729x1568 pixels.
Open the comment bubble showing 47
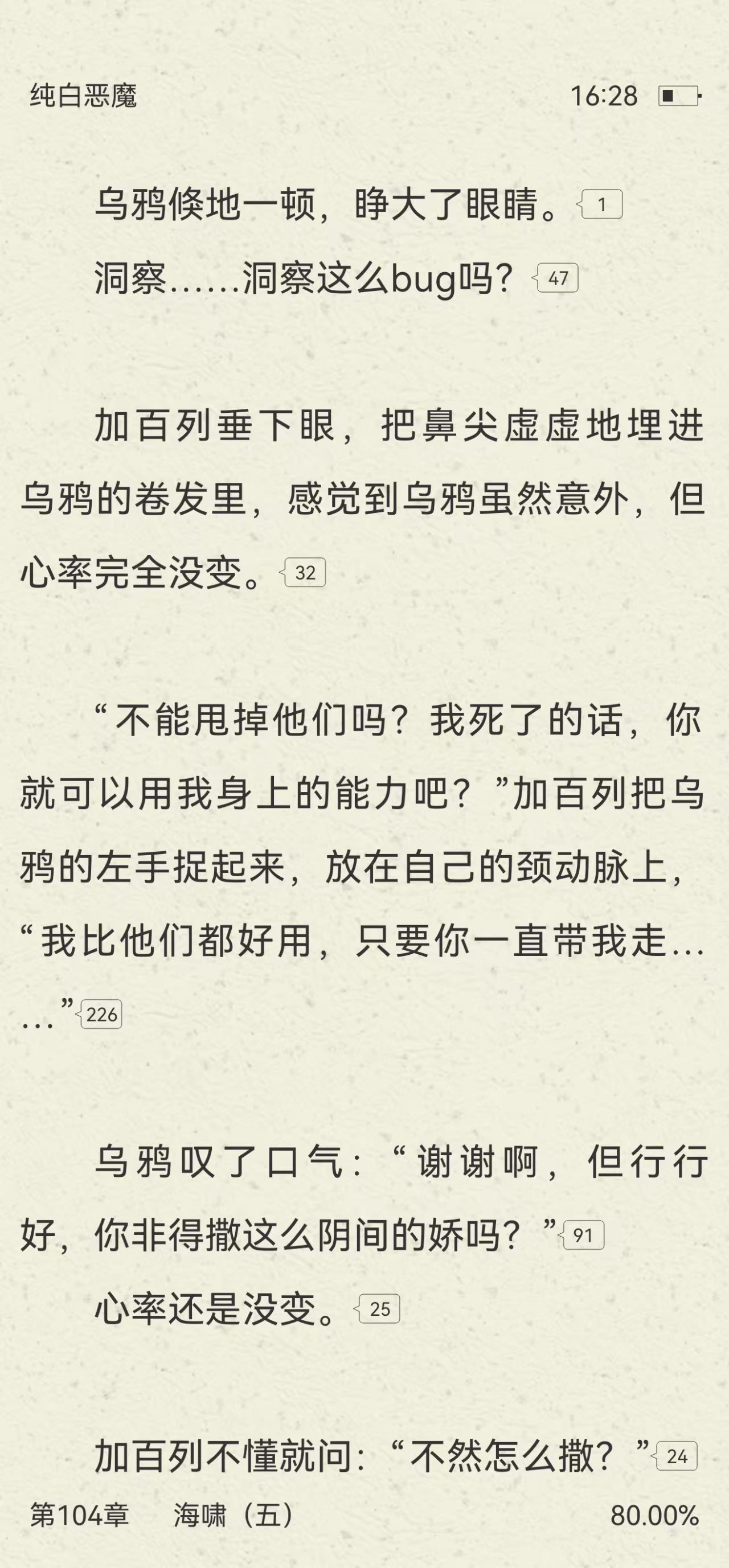(556, 278)
